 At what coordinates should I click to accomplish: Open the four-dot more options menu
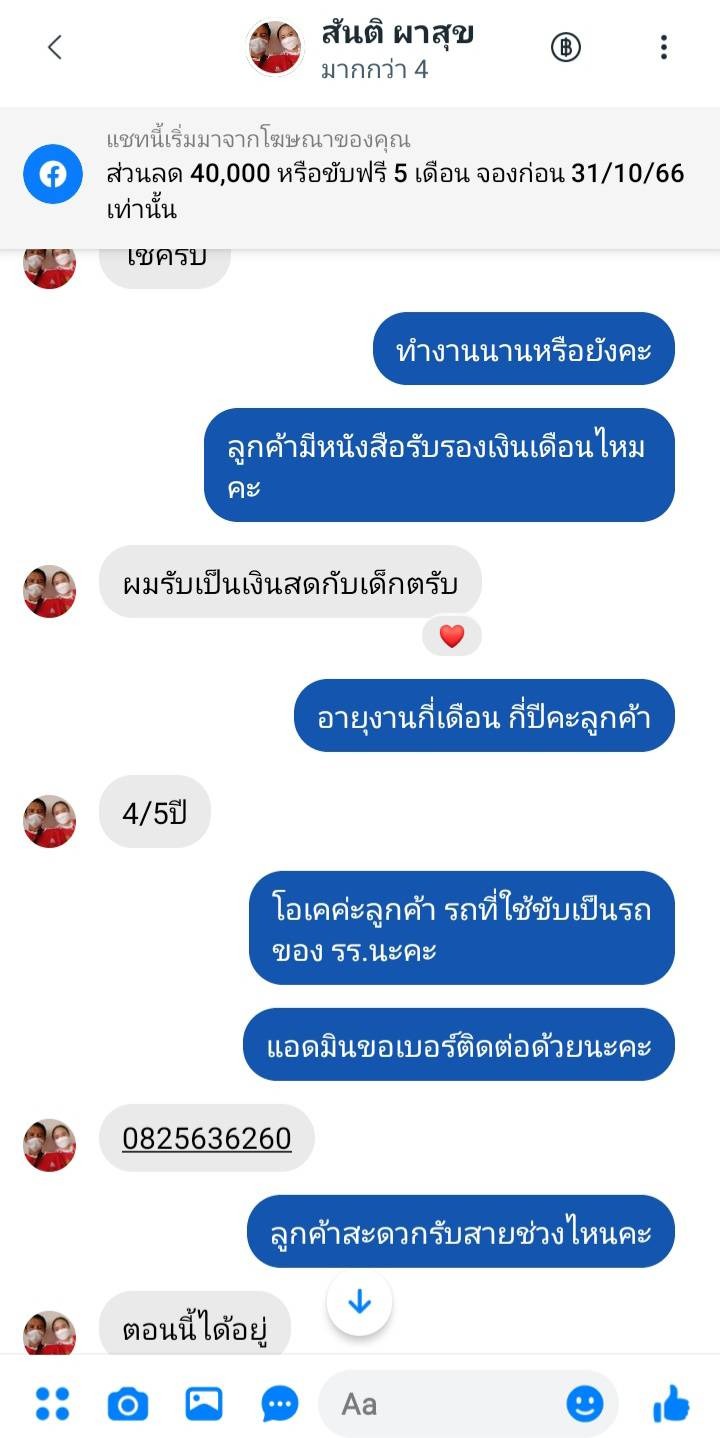pos(52,1404)
